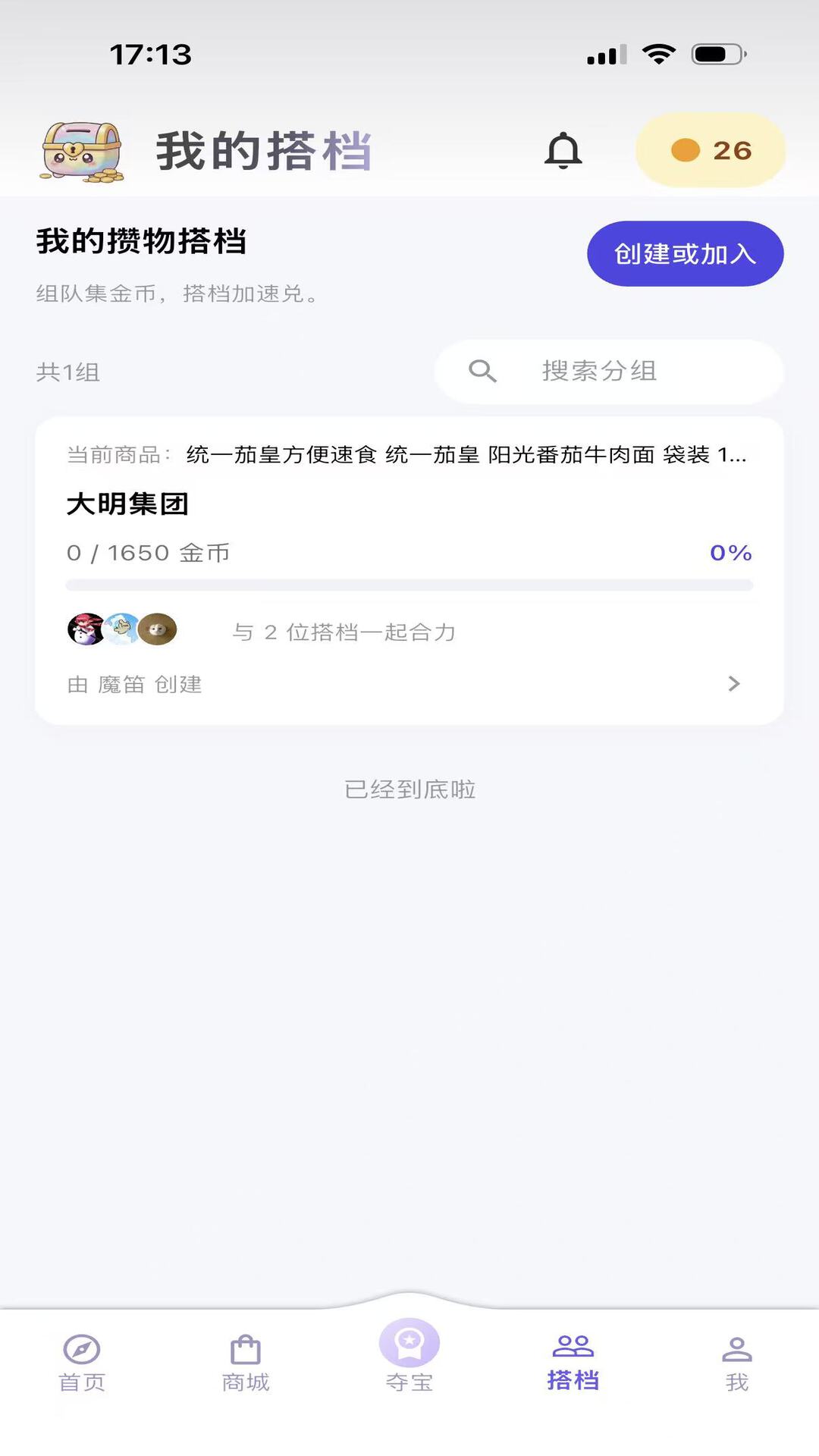The image size is (819, 1456).
Task: Open the gold coin balance showing 26
Action: coord(710,149)
